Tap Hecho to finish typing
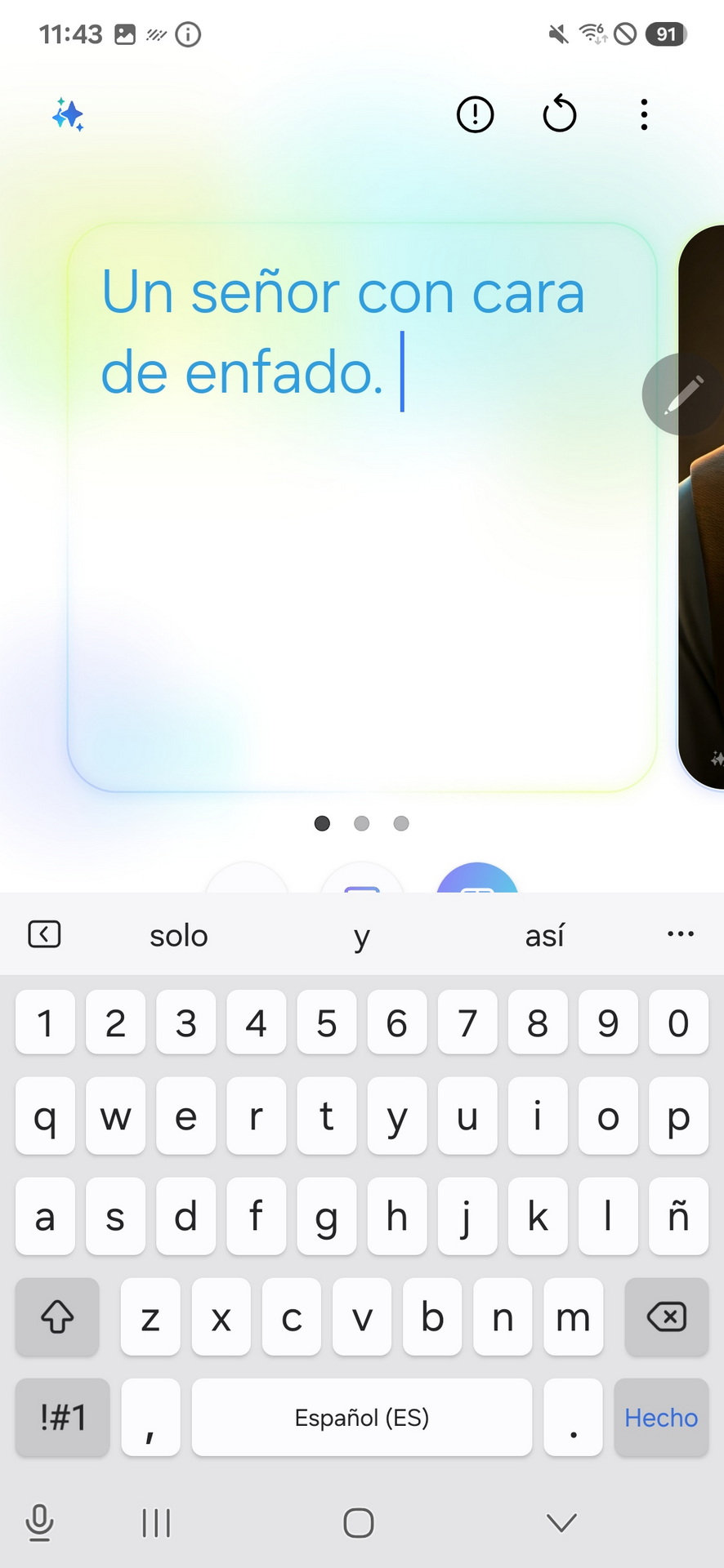724x1568 pixels. [x=661, y=1418]
